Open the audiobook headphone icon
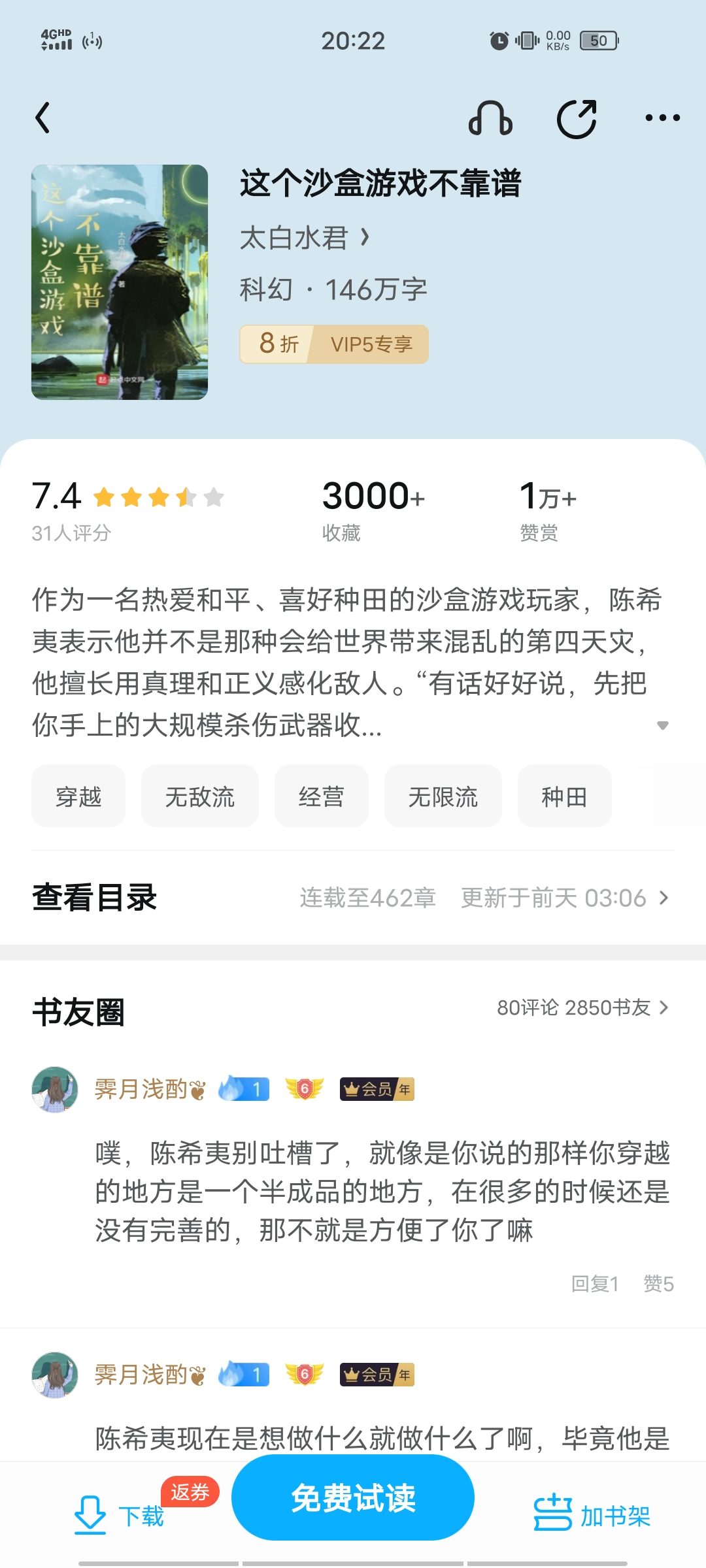 pyautogui.click(x=490, y=118)
